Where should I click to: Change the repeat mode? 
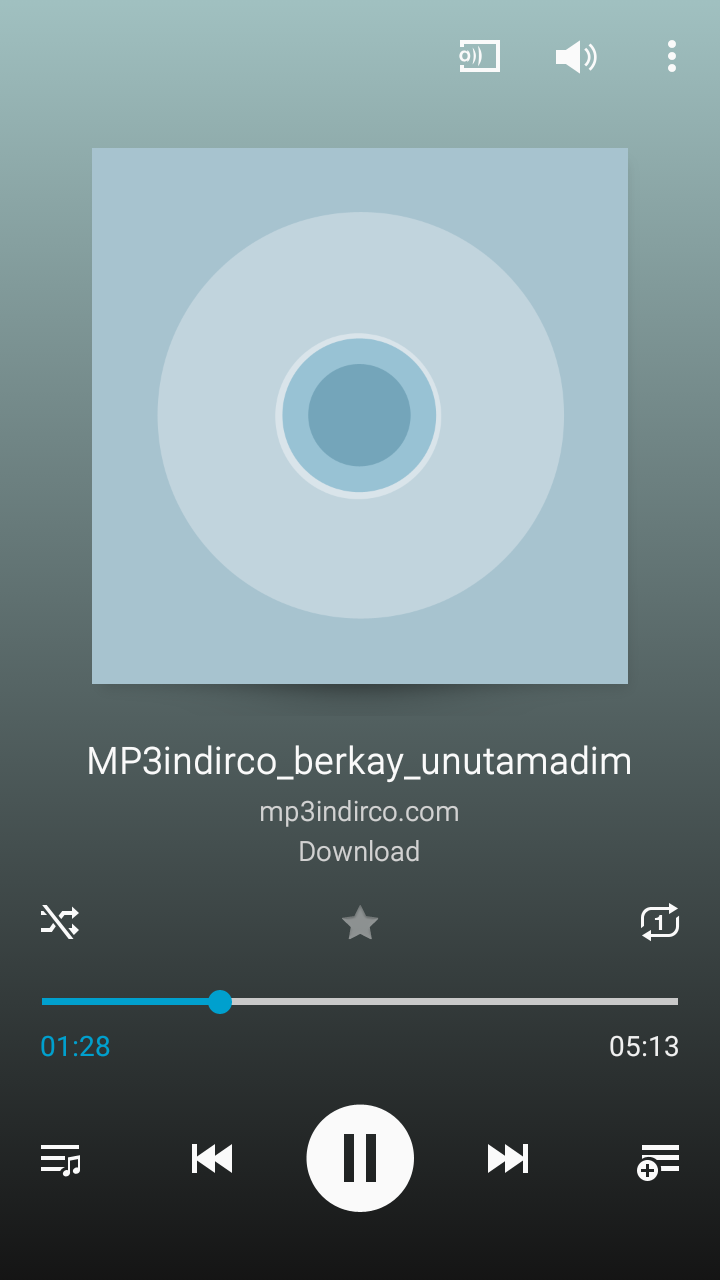pyautogui.click(x=660, y=921)
